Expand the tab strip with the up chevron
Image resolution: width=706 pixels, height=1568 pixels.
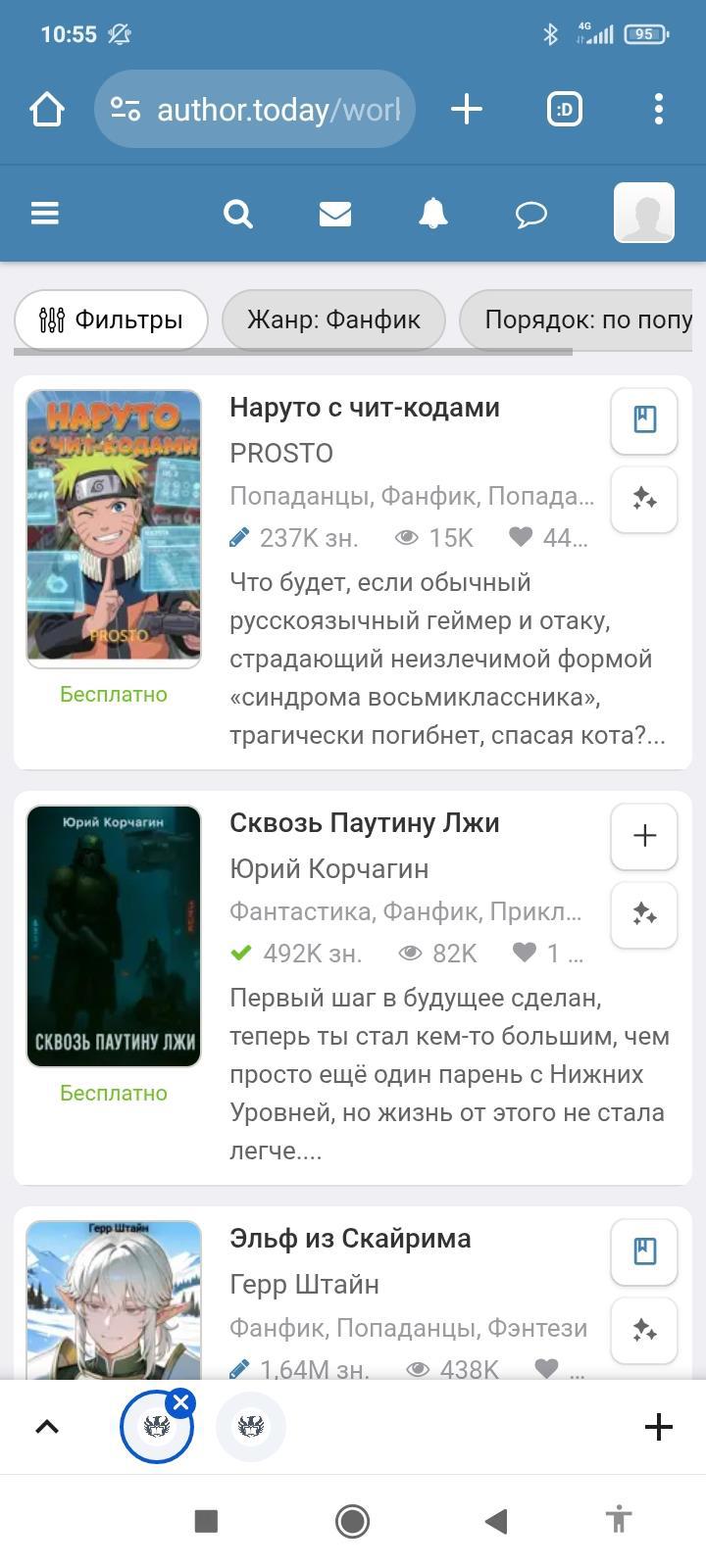47,1427
